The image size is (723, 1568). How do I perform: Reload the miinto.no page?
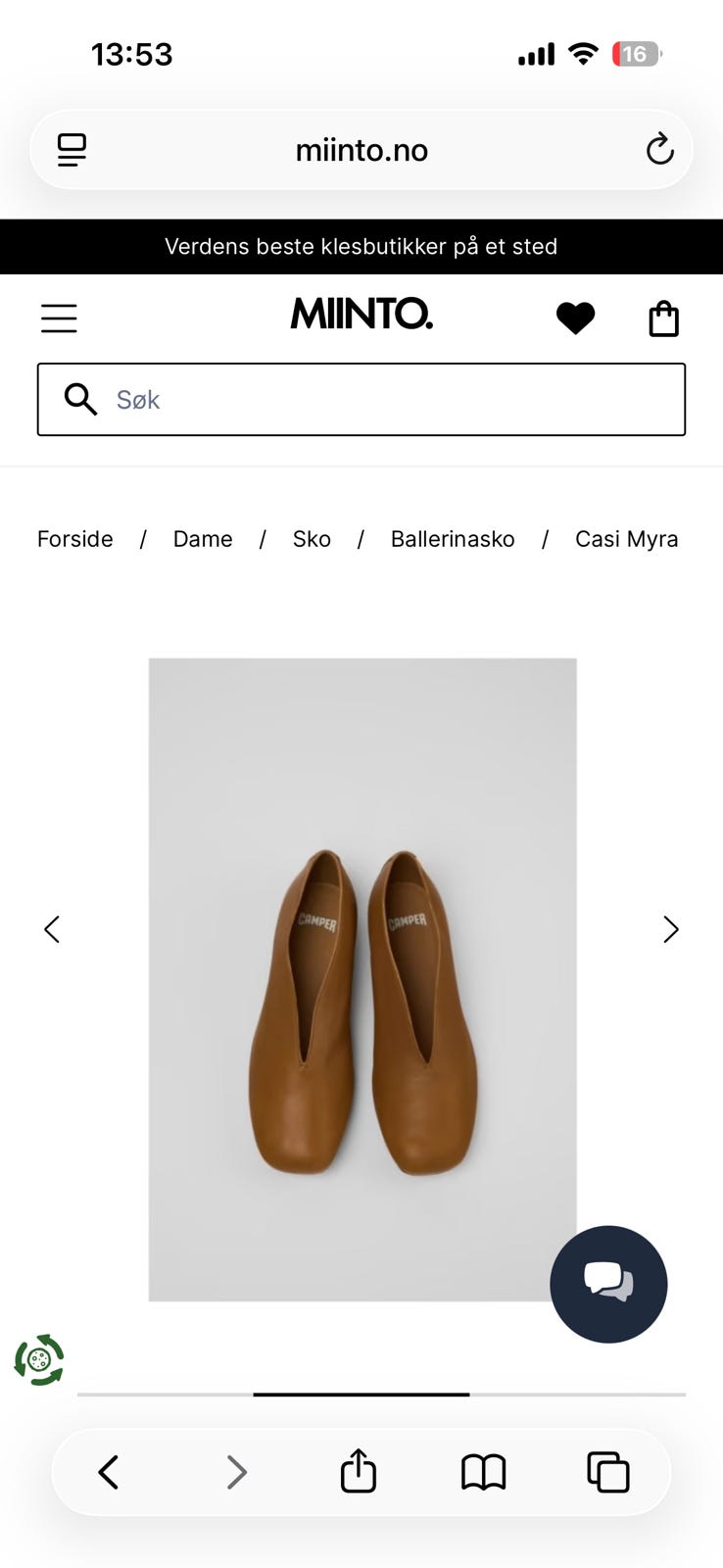tap(659, 150)
